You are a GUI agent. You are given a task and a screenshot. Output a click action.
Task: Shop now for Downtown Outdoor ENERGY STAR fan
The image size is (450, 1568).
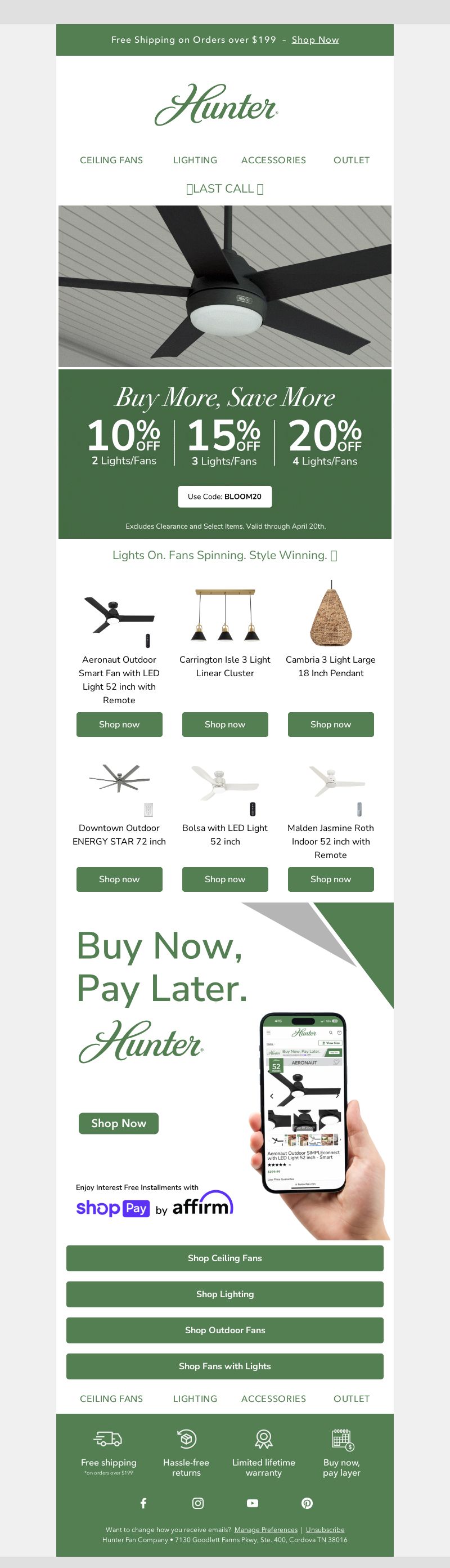pos(119,879)
